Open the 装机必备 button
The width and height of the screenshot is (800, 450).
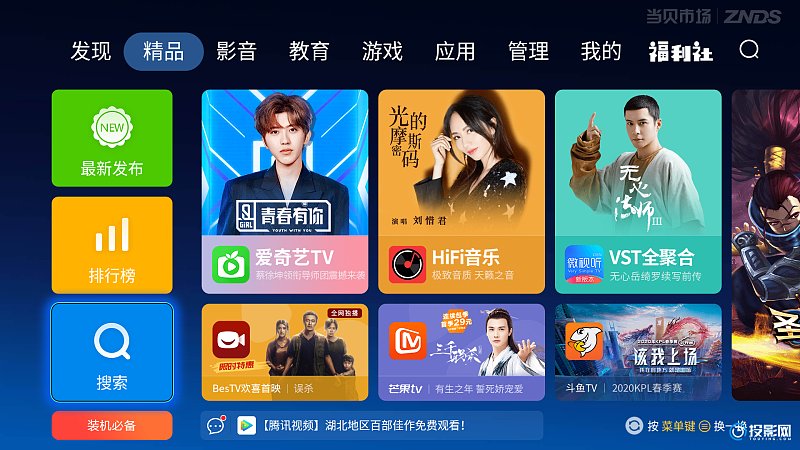(x=112, y=425)
